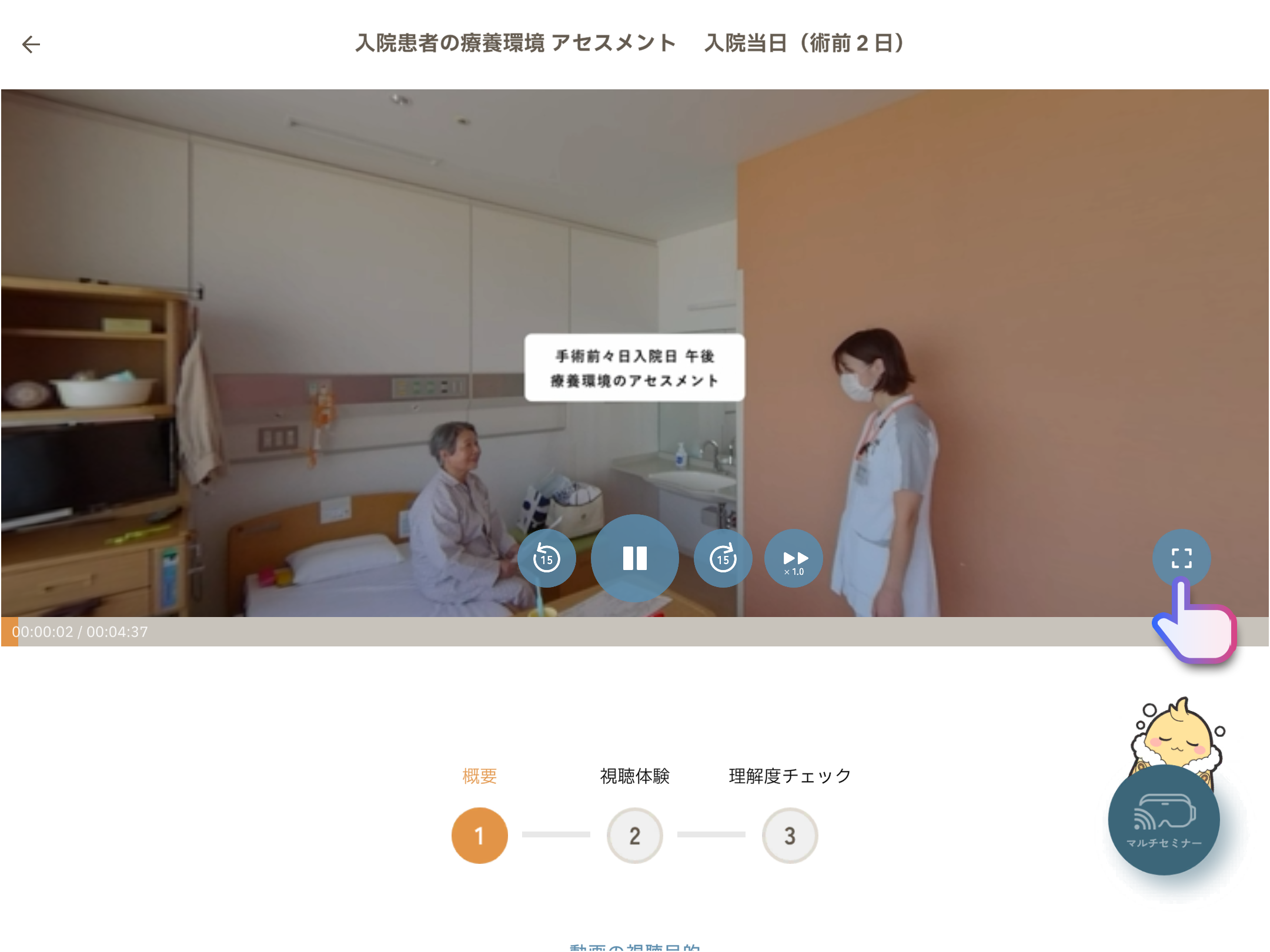Open the マルチセミナー floating button

tap(1164, 820)
